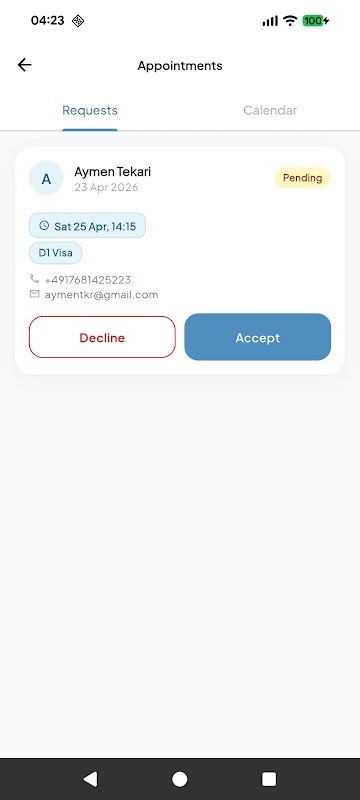Screen dimensions: 360x800
Task: Go back using the top arrow
Action: pos(24,65)
